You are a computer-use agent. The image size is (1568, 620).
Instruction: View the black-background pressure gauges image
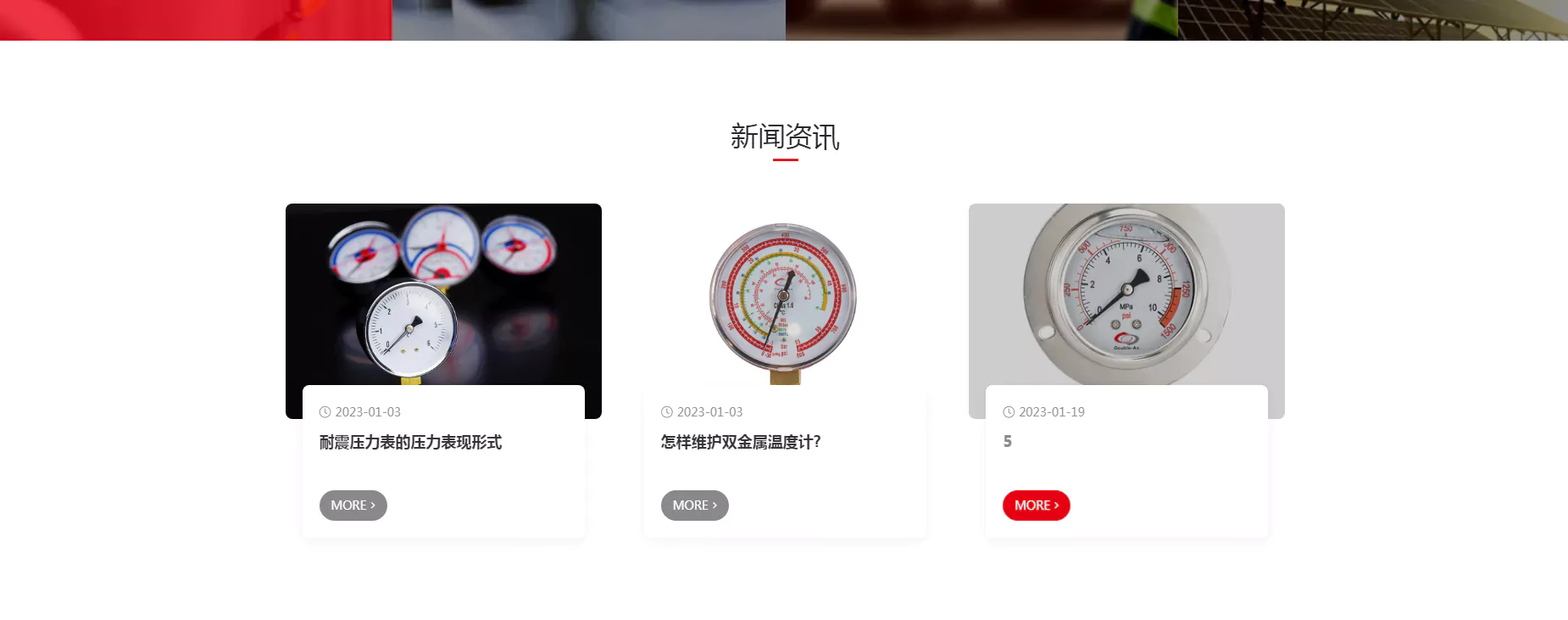pyautogui.click(x=443, y=294)
